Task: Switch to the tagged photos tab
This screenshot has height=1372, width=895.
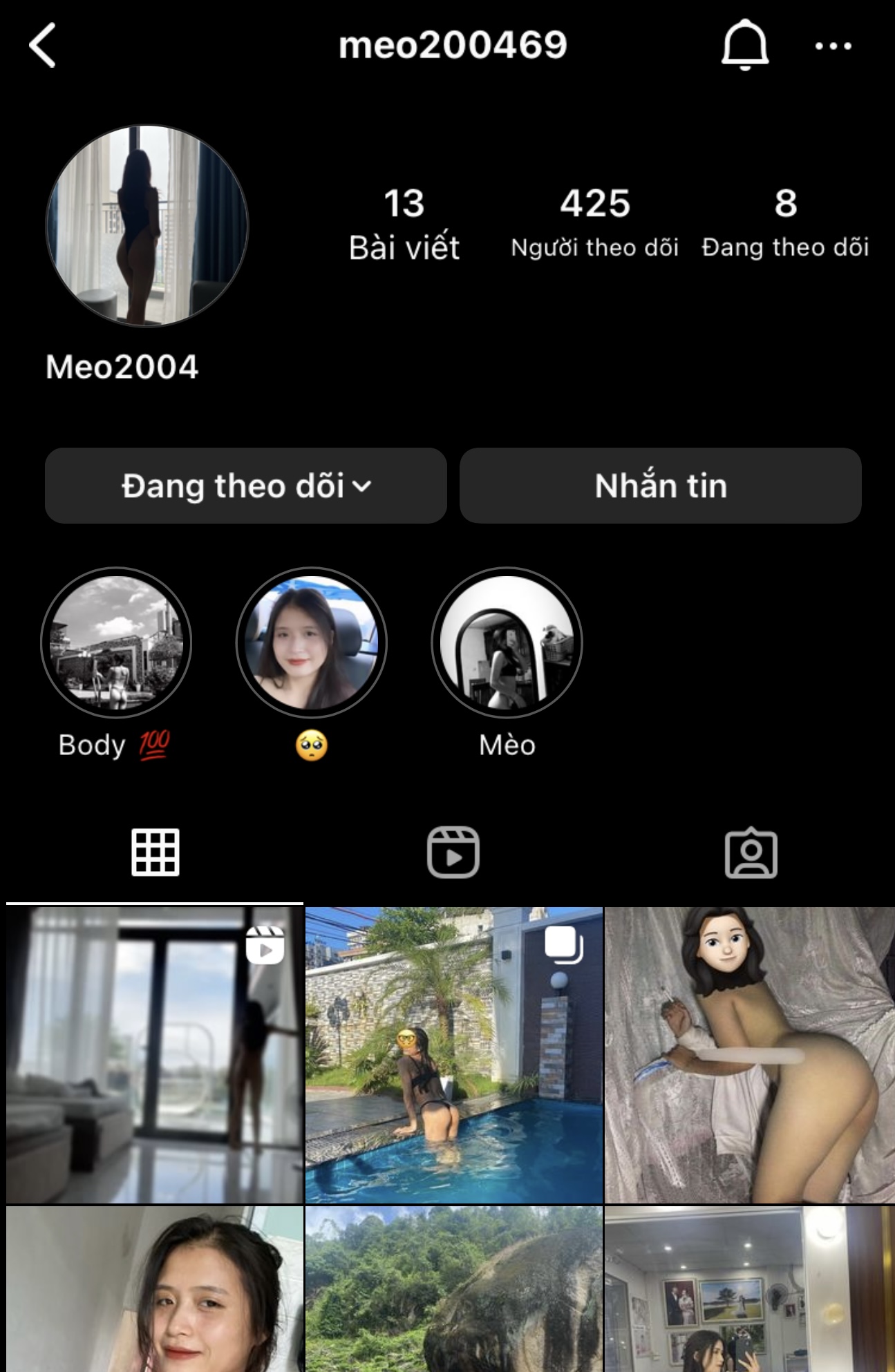Action: [751, 852]
